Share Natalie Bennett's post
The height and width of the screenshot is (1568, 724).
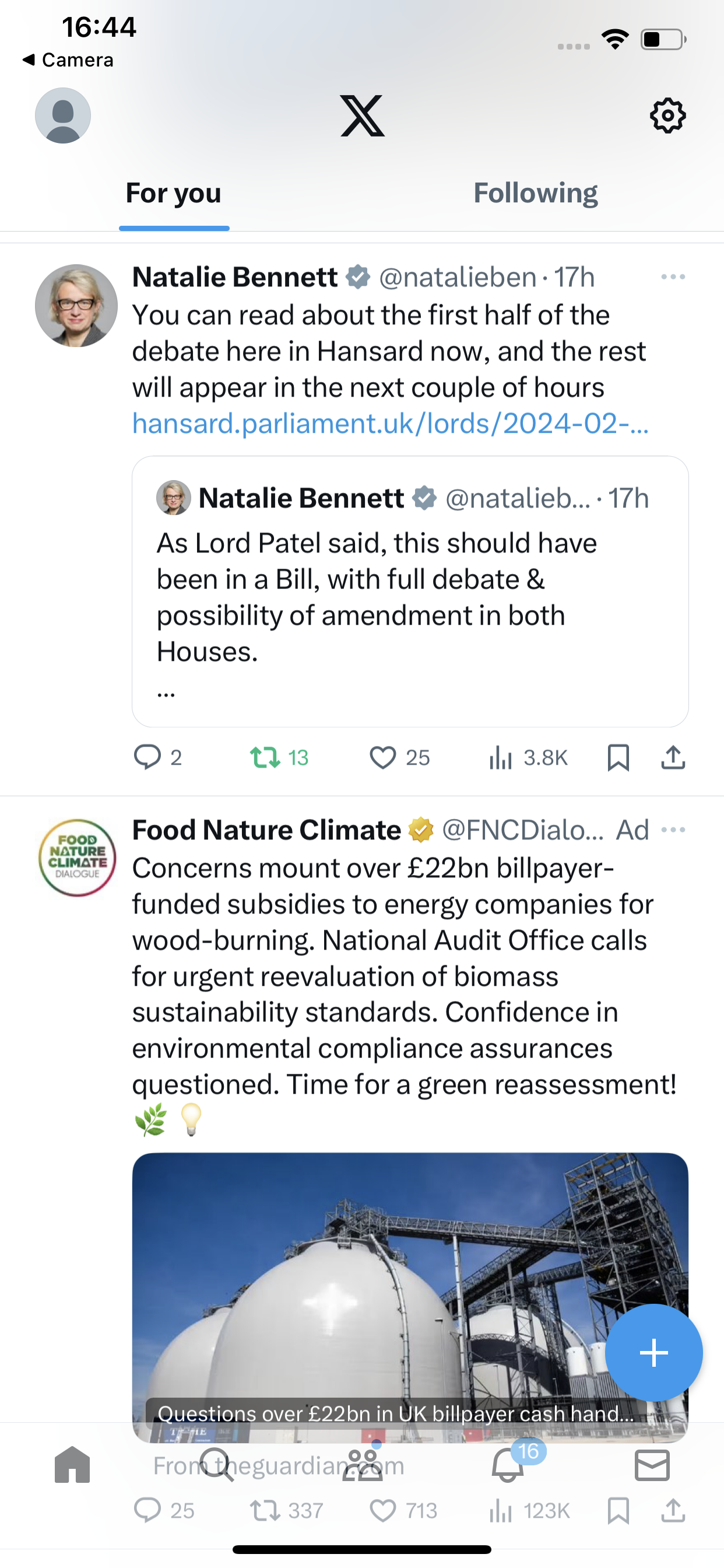point(673,757)
